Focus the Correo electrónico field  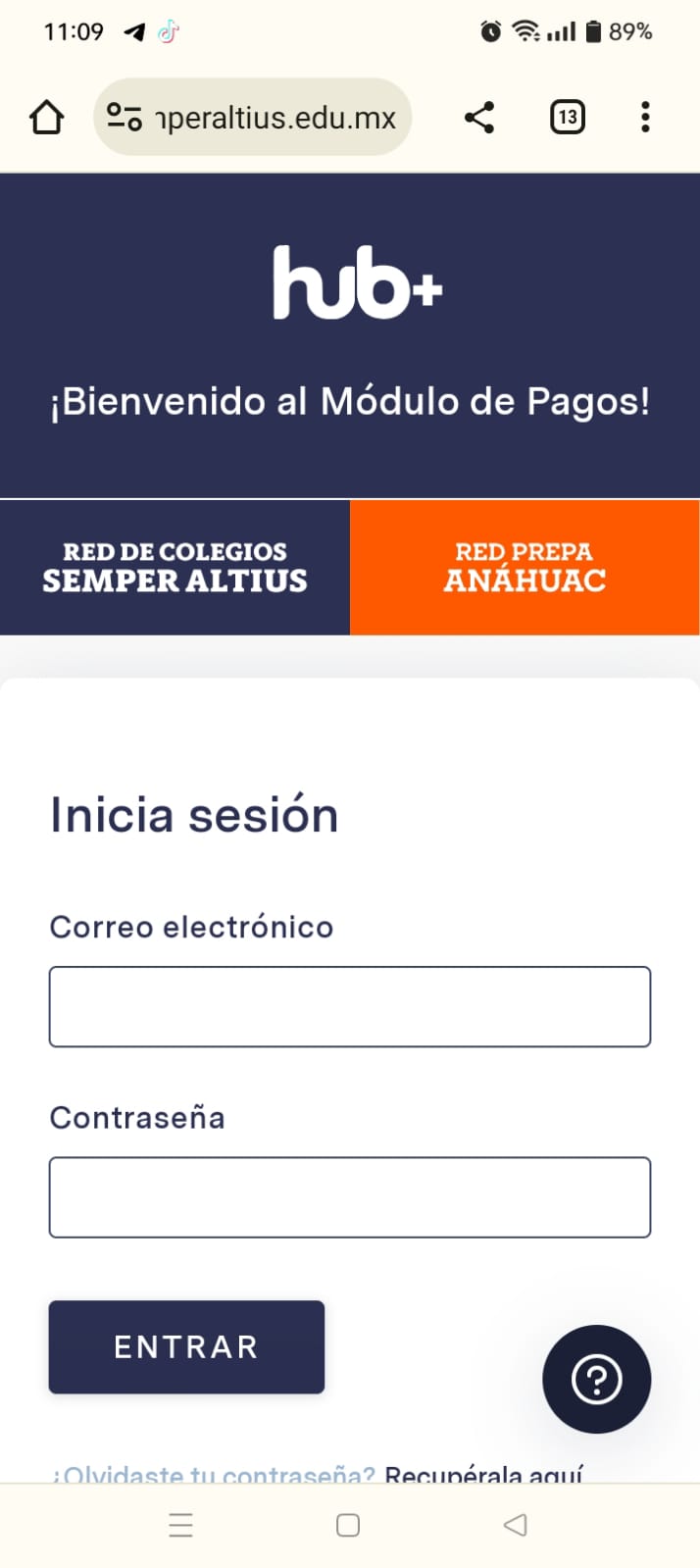(x=350, y=1007)
